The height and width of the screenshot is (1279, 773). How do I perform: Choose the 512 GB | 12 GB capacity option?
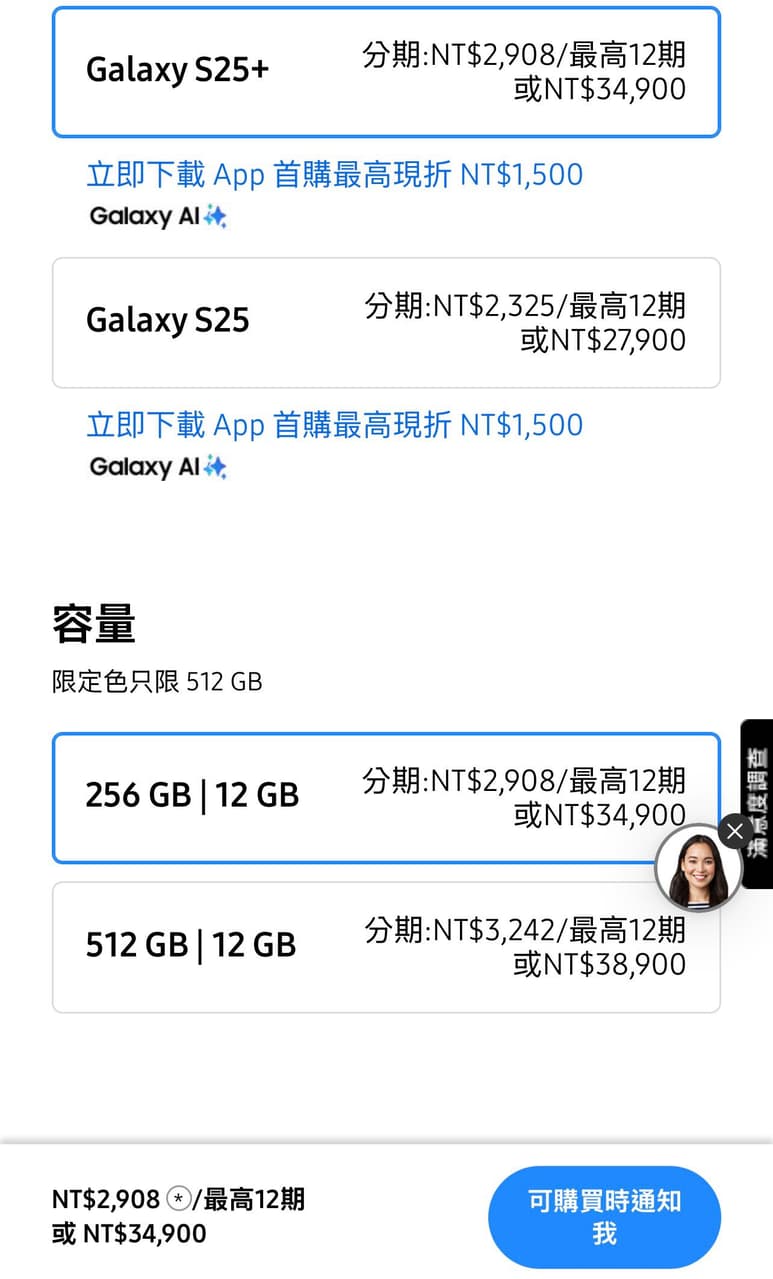[x=386, y=945]
